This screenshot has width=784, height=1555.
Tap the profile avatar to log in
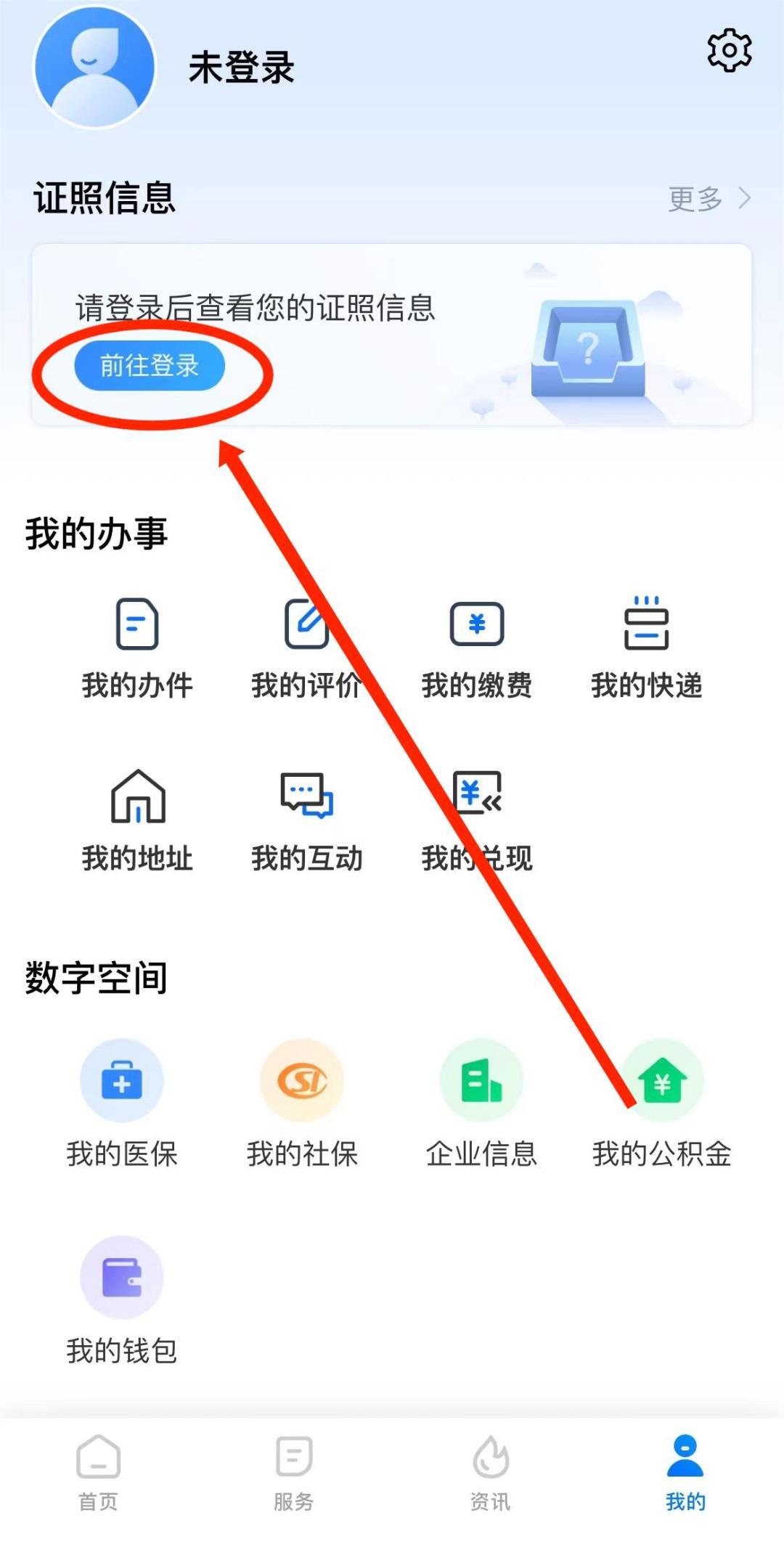pos(95,68)
